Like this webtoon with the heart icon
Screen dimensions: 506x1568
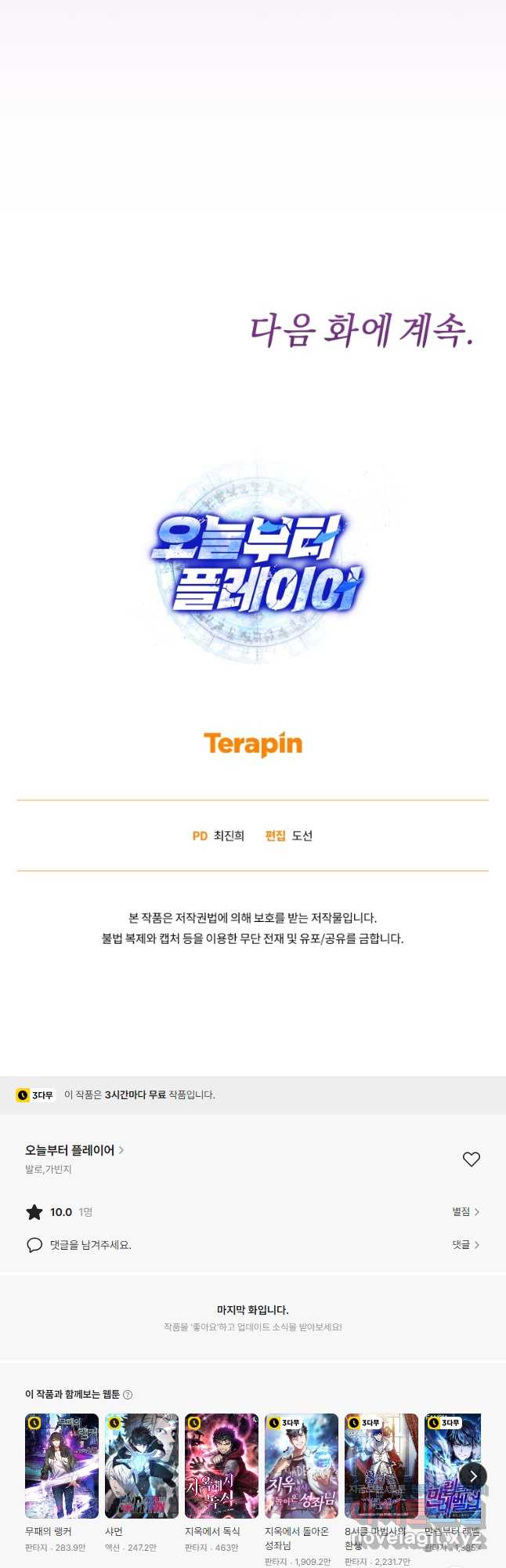tap(471, 1159)
